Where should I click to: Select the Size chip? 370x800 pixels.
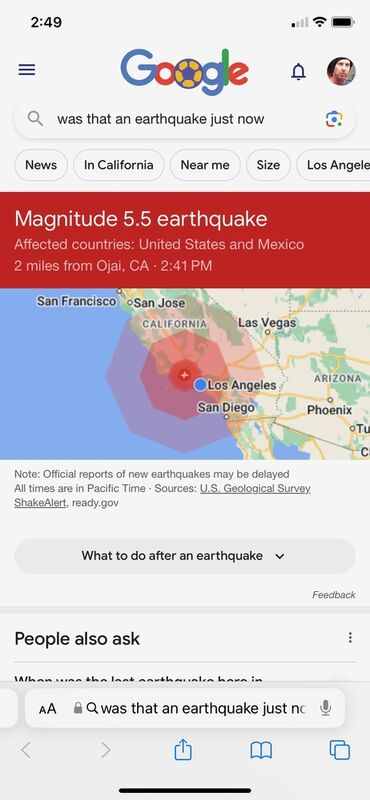(x=268, y=165)
